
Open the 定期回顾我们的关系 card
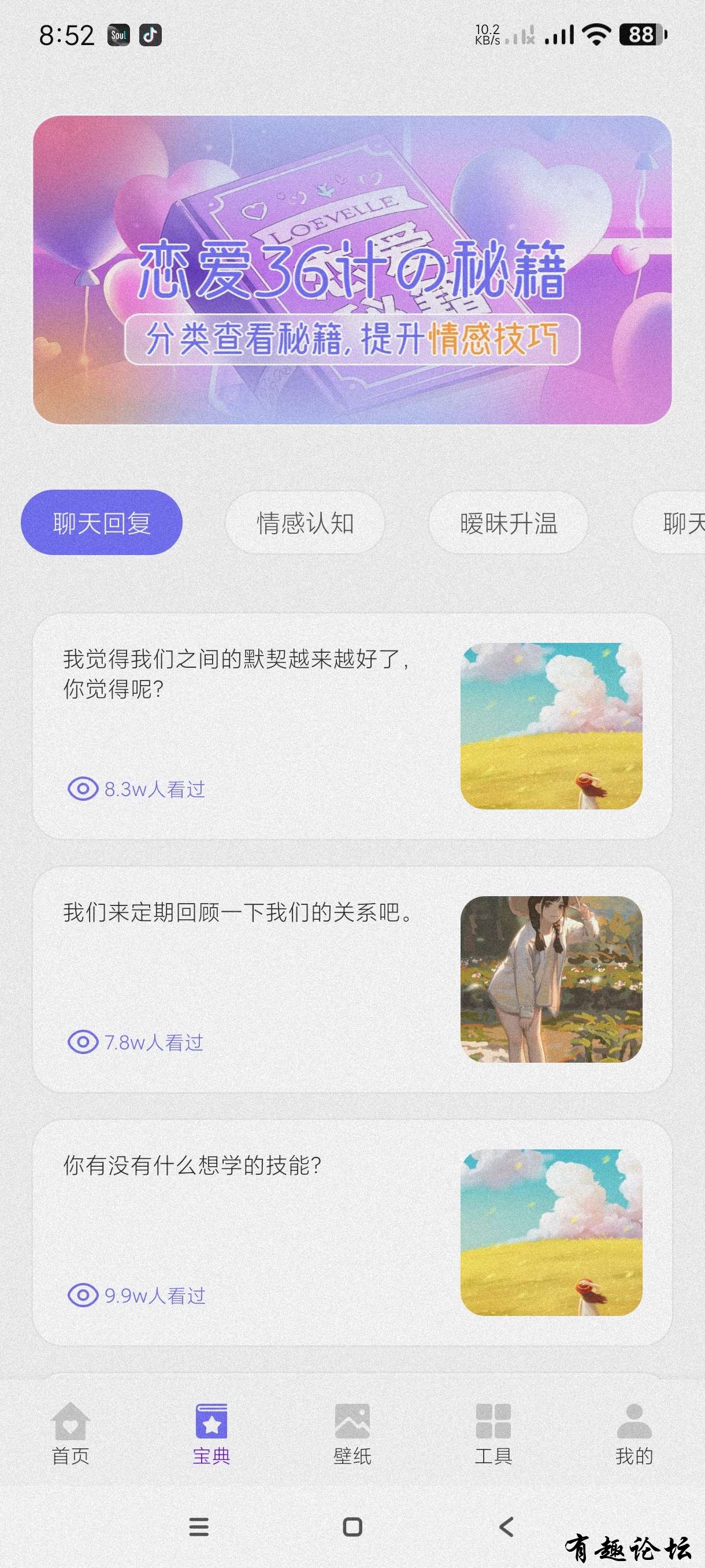tap(352, 979)
